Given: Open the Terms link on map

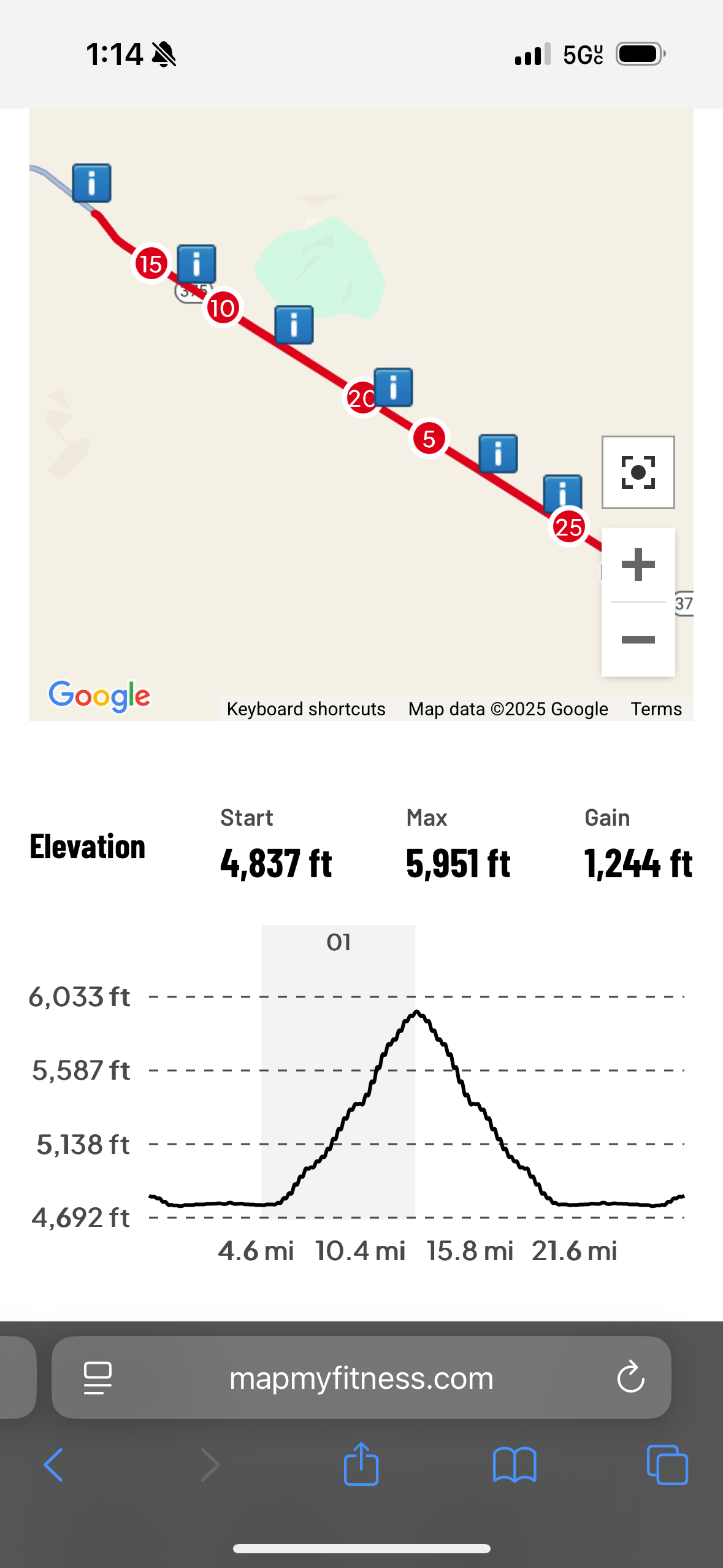Looking at the screenshot, I should click(x=656, y=709).
